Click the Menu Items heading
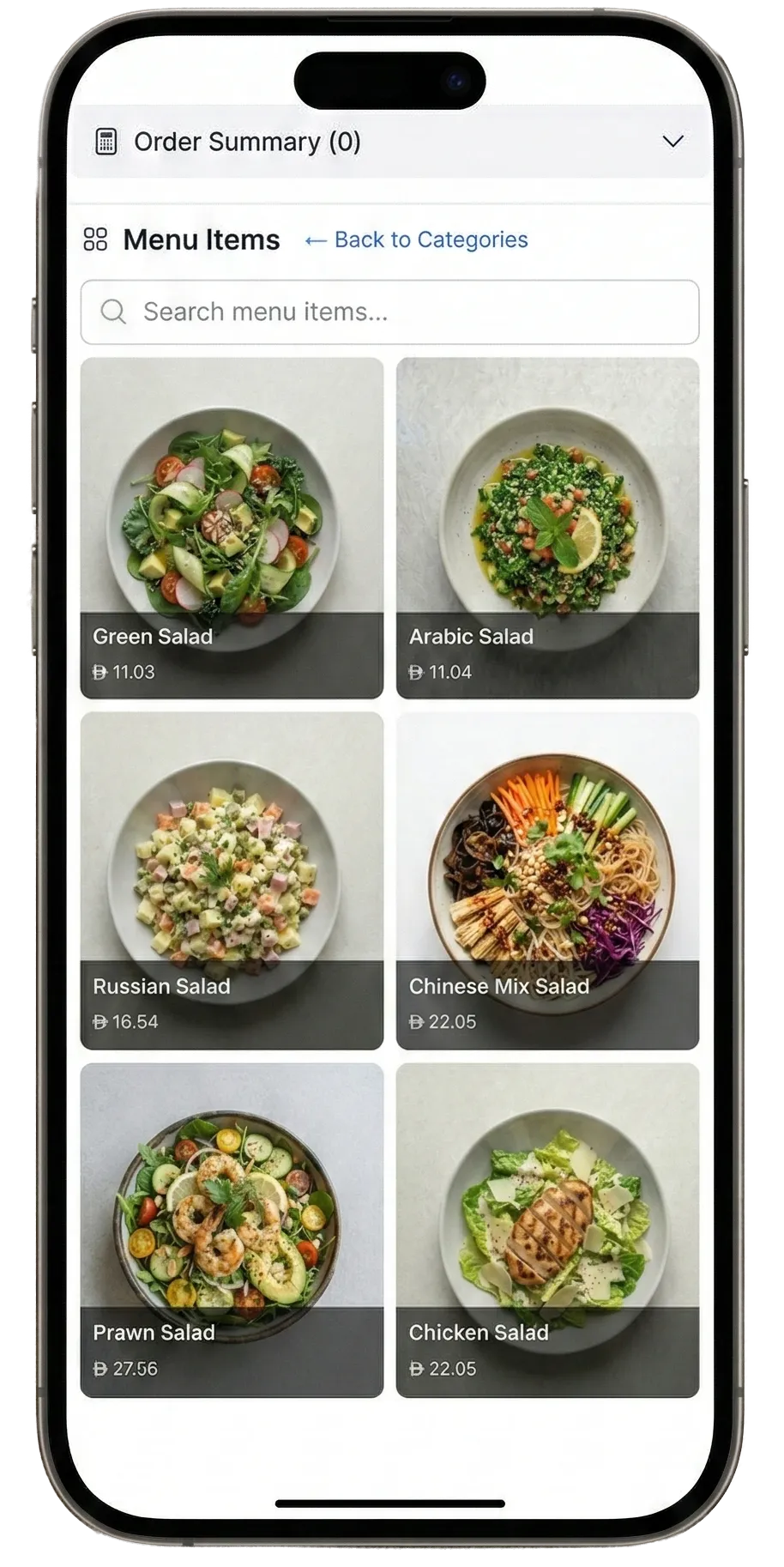 [201, 239]
